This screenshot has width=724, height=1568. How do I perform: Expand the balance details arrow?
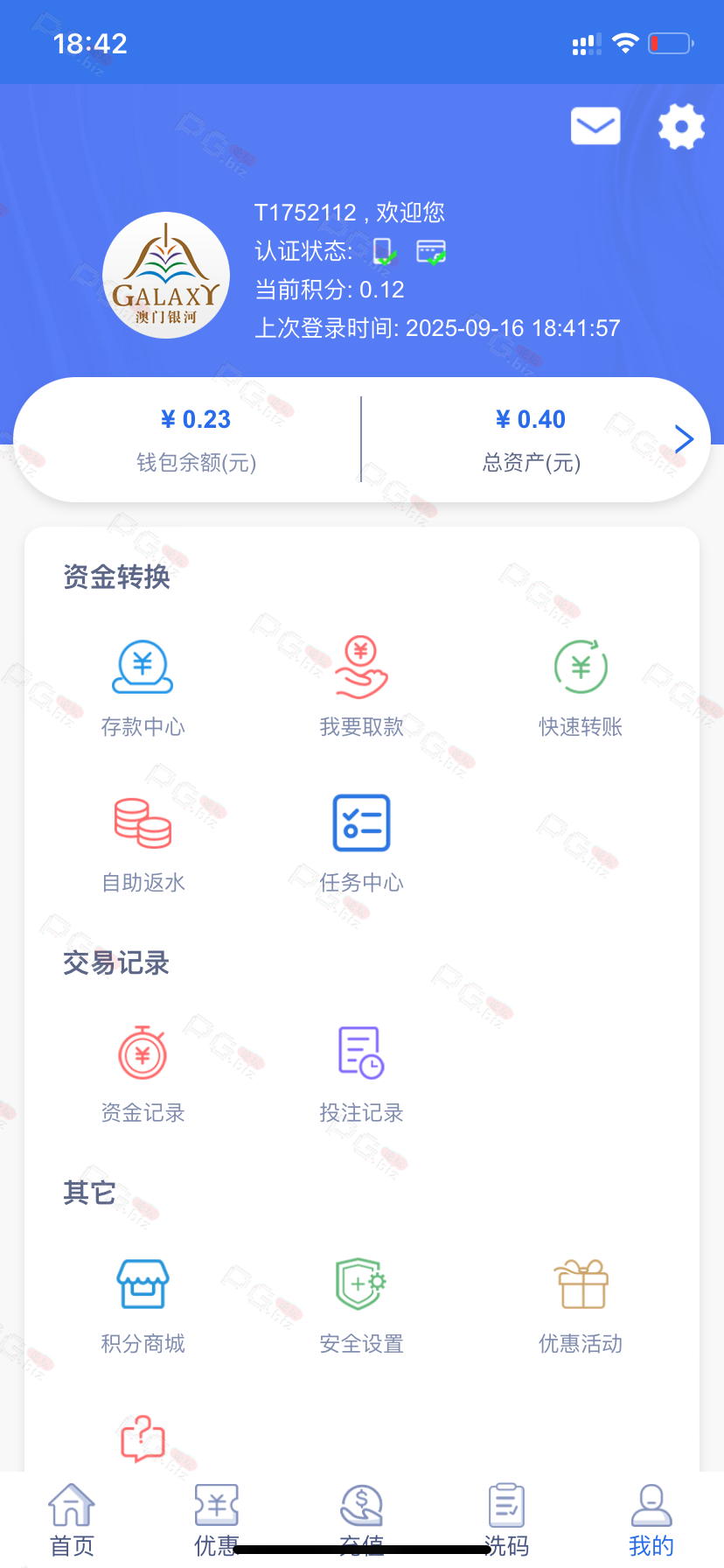point(684,439)
